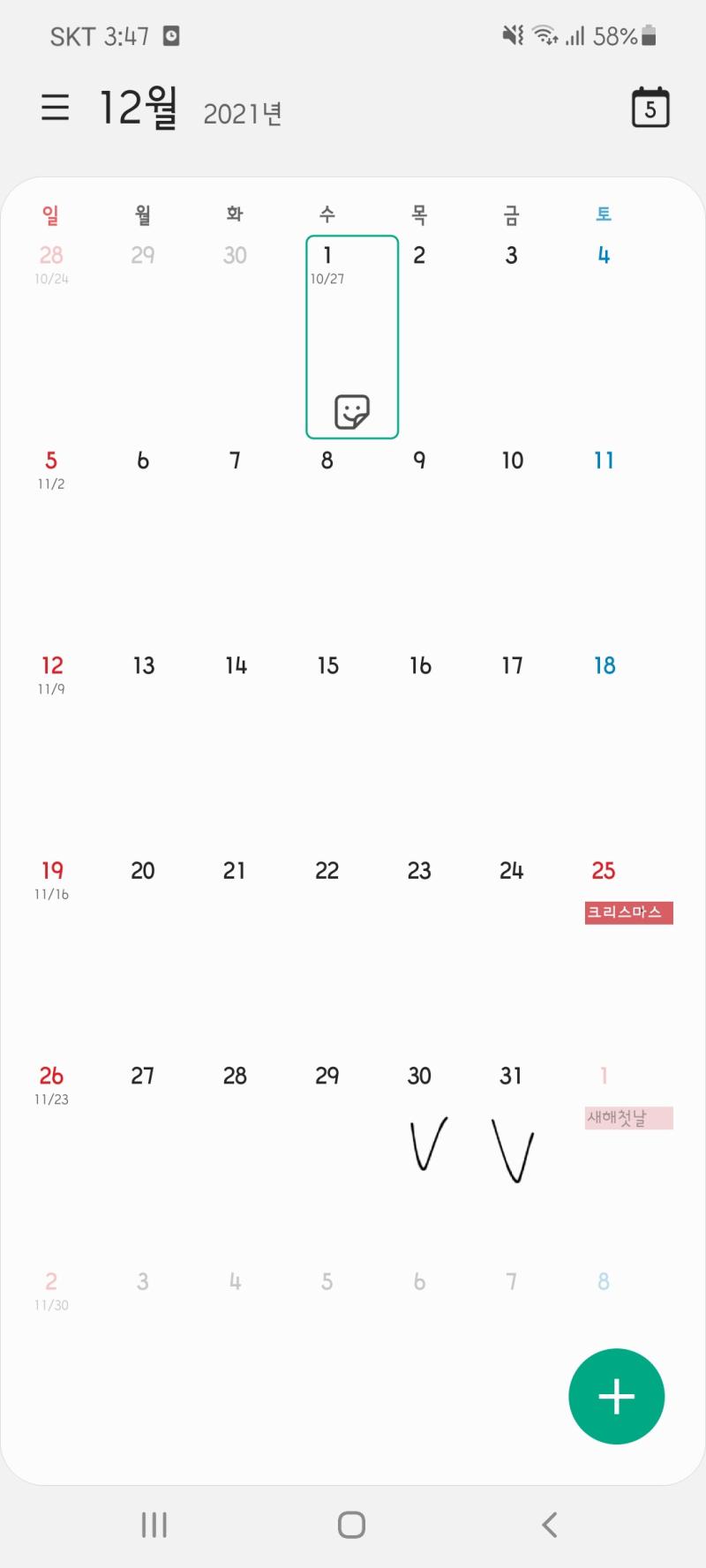The image size is (706, 1568).
Task: Open the hamburger drawer menu
Action: click(55, 108)
